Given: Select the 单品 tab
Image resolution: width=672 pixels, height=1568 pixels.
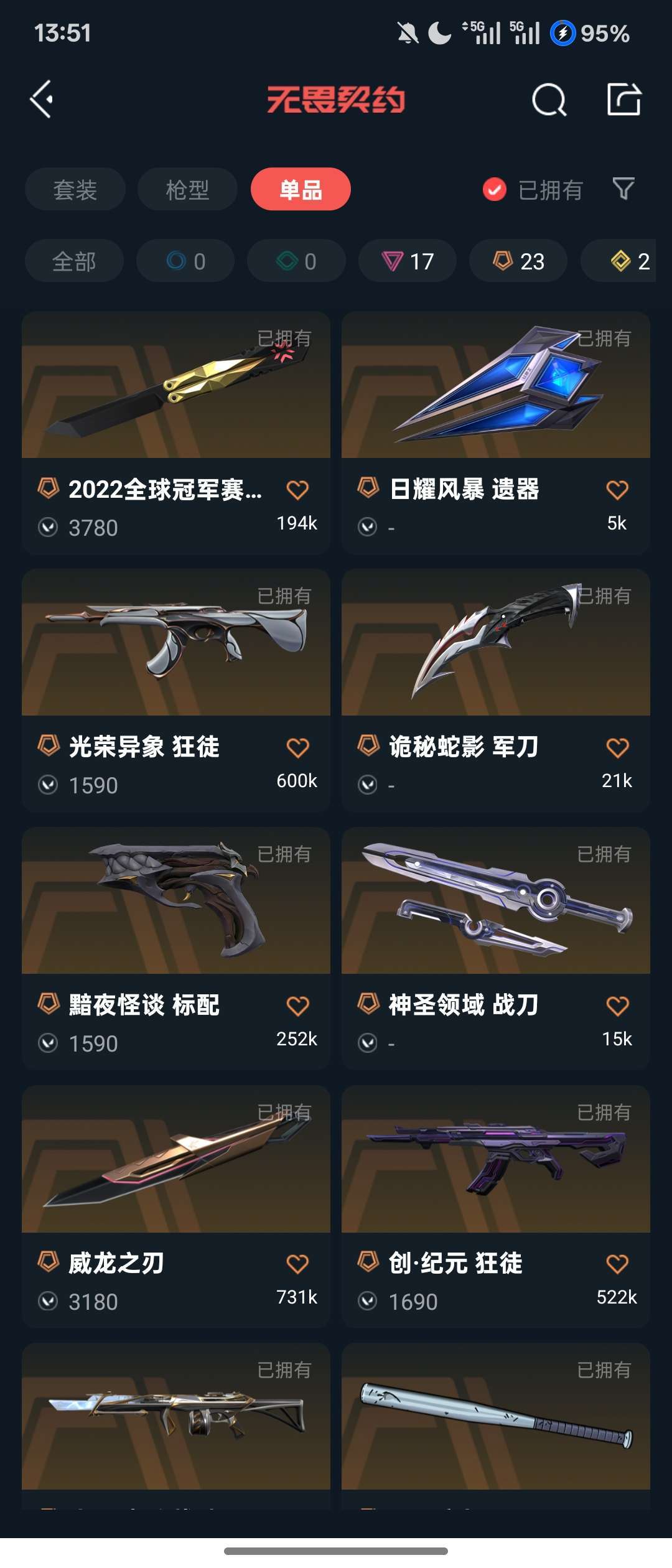Looking at the screenshot, I should coord(301,189).
